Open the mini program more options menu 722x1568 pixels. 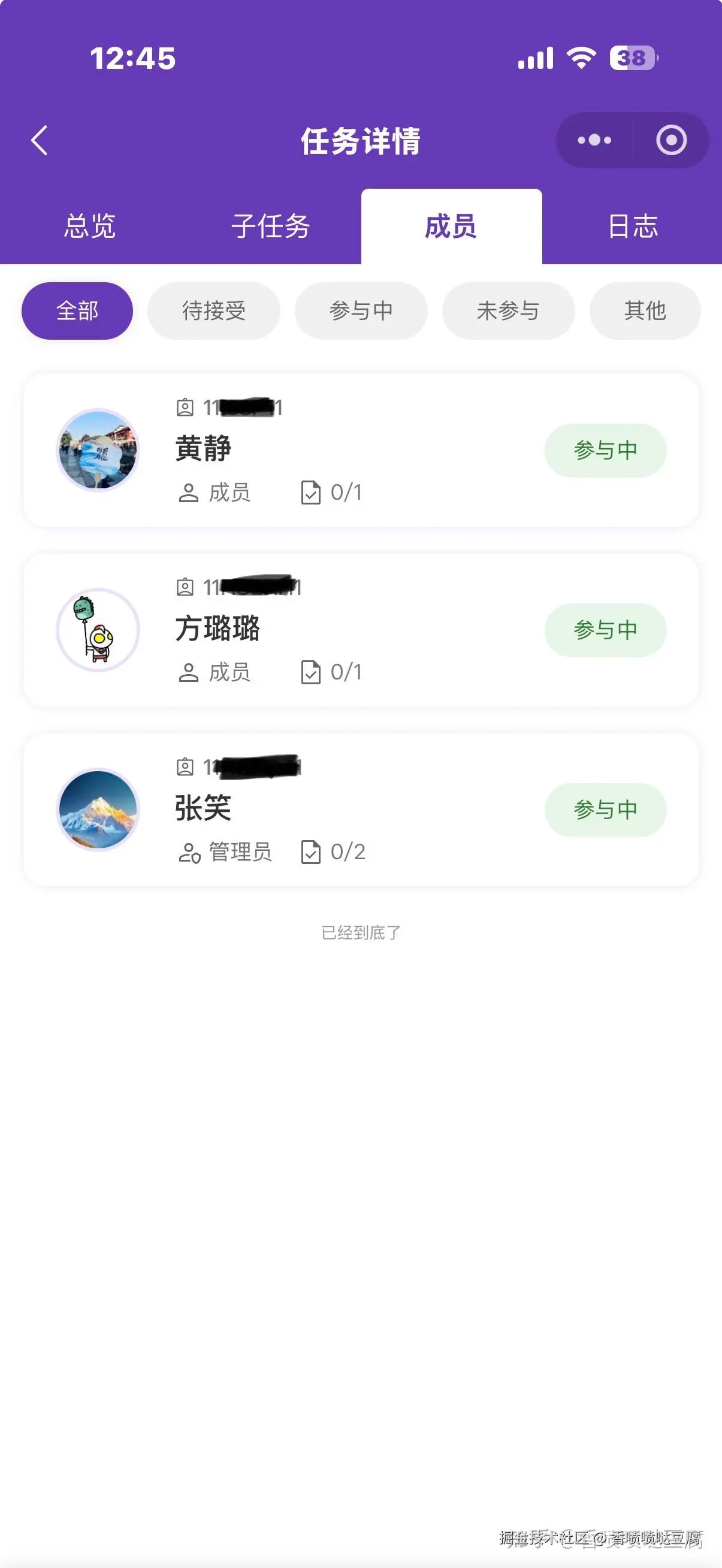[594, 141]
